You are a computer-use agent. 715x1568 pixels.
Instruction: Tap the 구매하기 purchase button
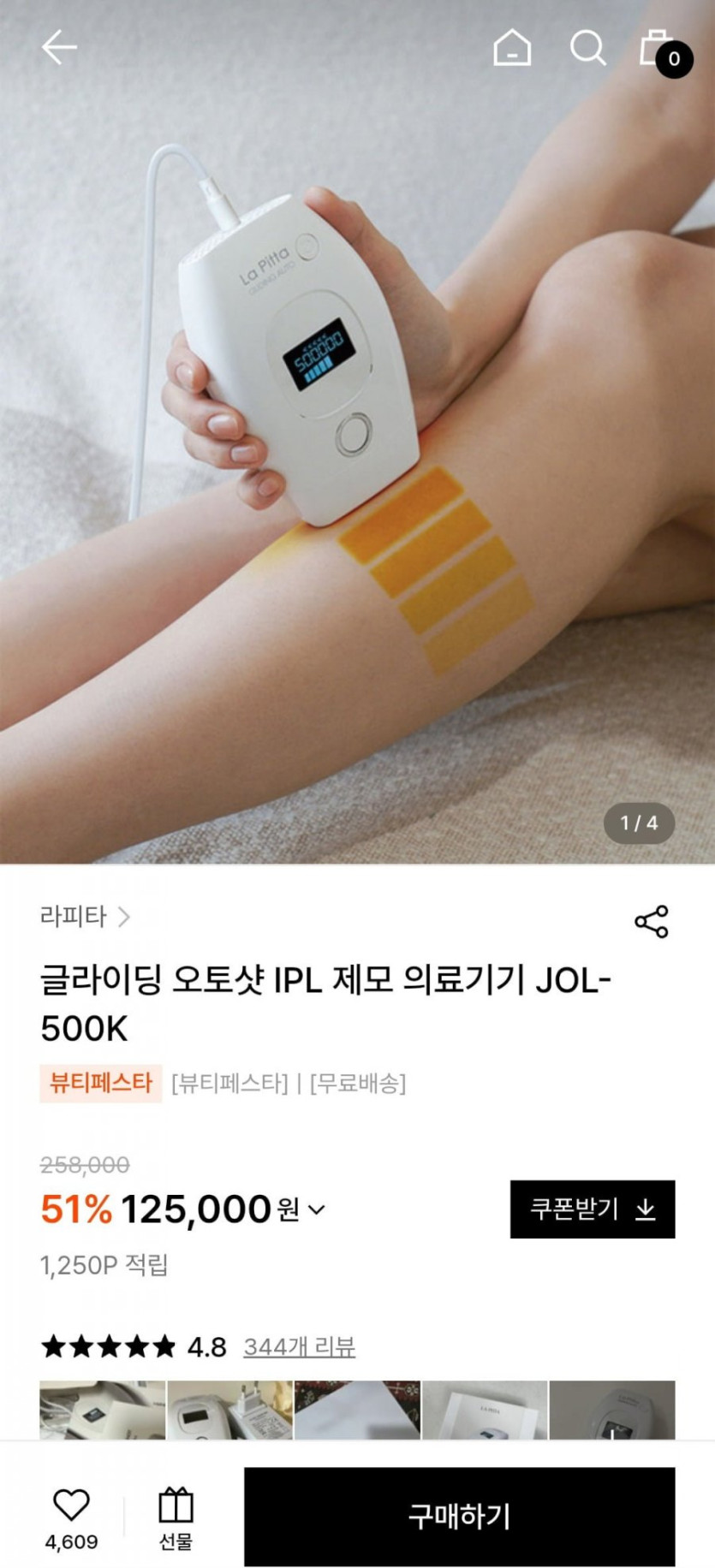(459, 1516)
